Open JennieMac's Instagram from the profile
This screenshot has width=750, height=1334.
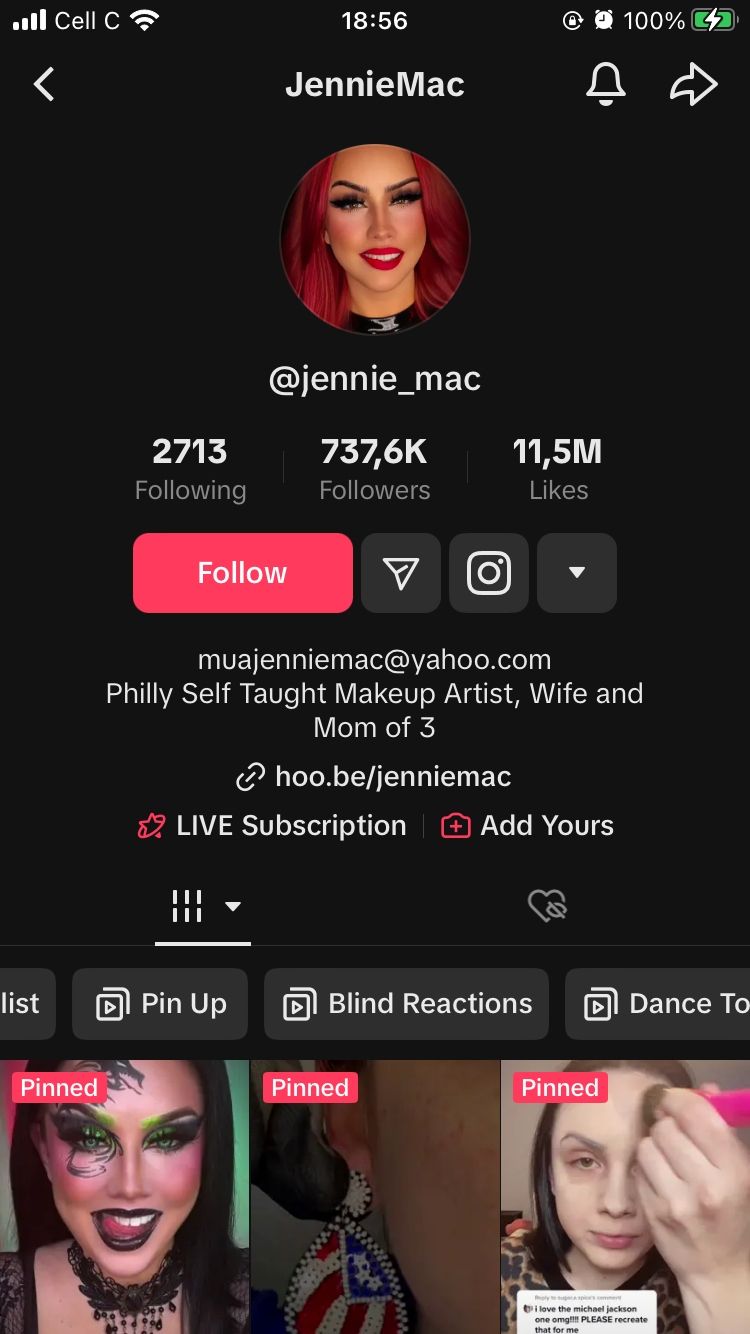pyautogui.click(x=489, y=572)
